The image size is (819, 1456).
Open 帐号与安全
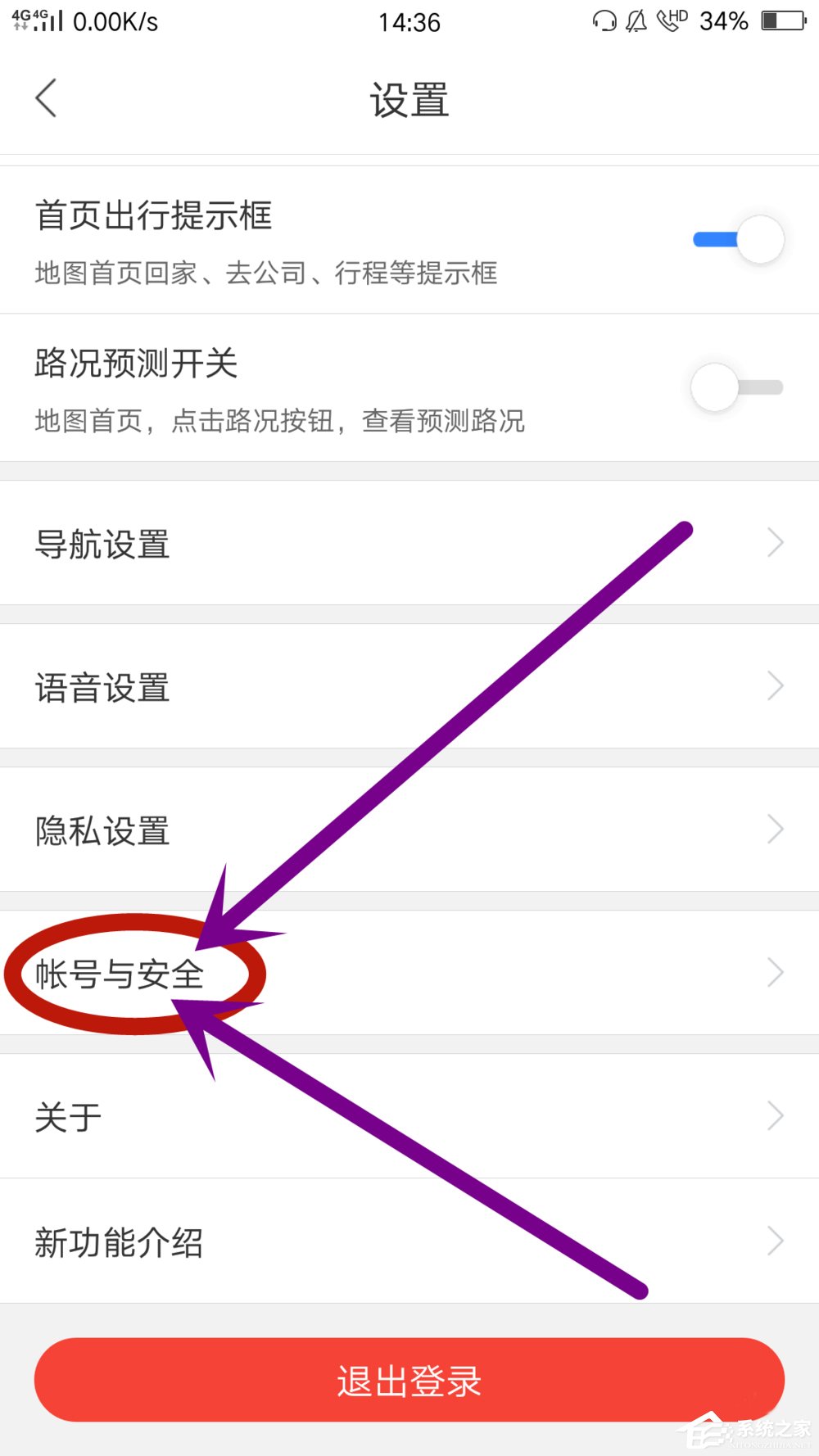(x=409, y=973)
